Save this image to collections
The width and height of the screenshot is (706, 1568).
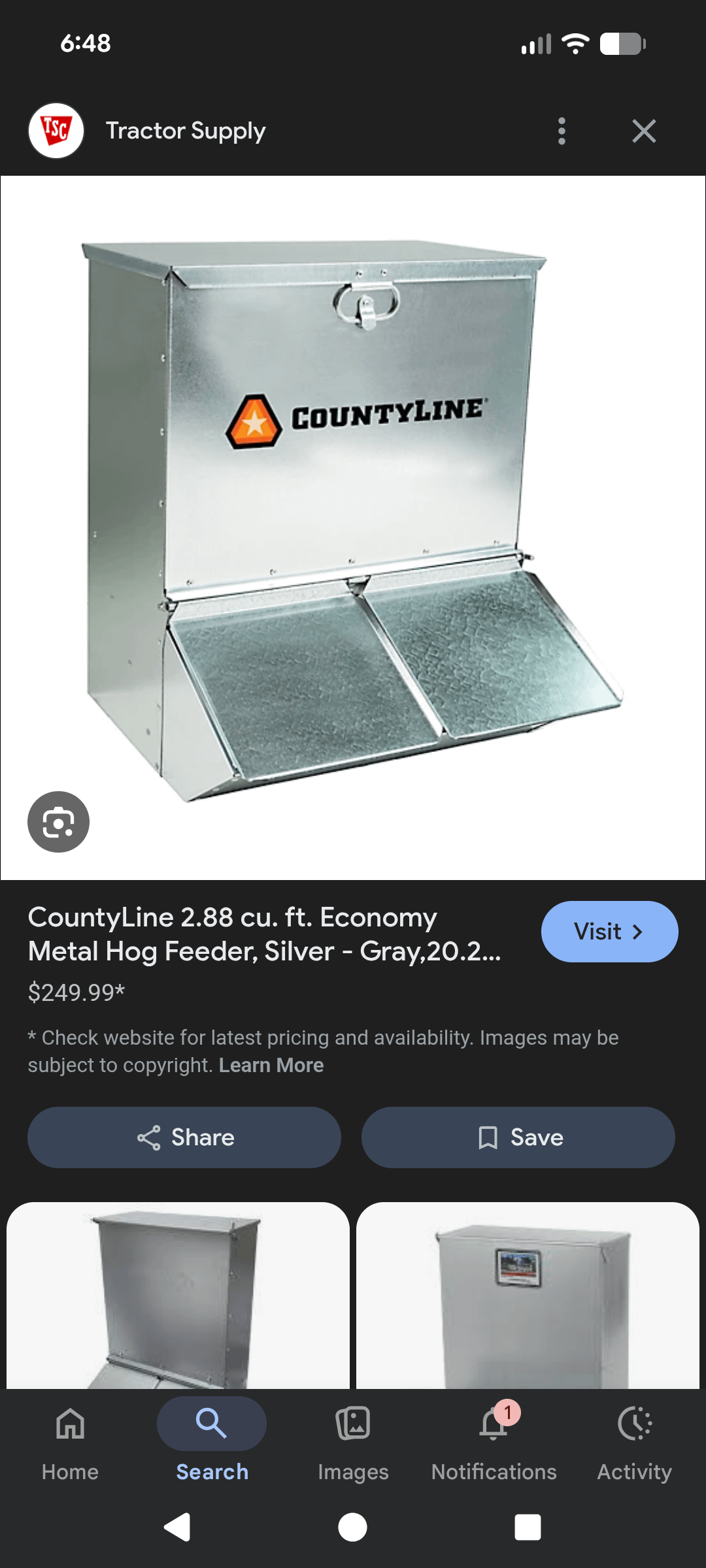coord(518,1137)
